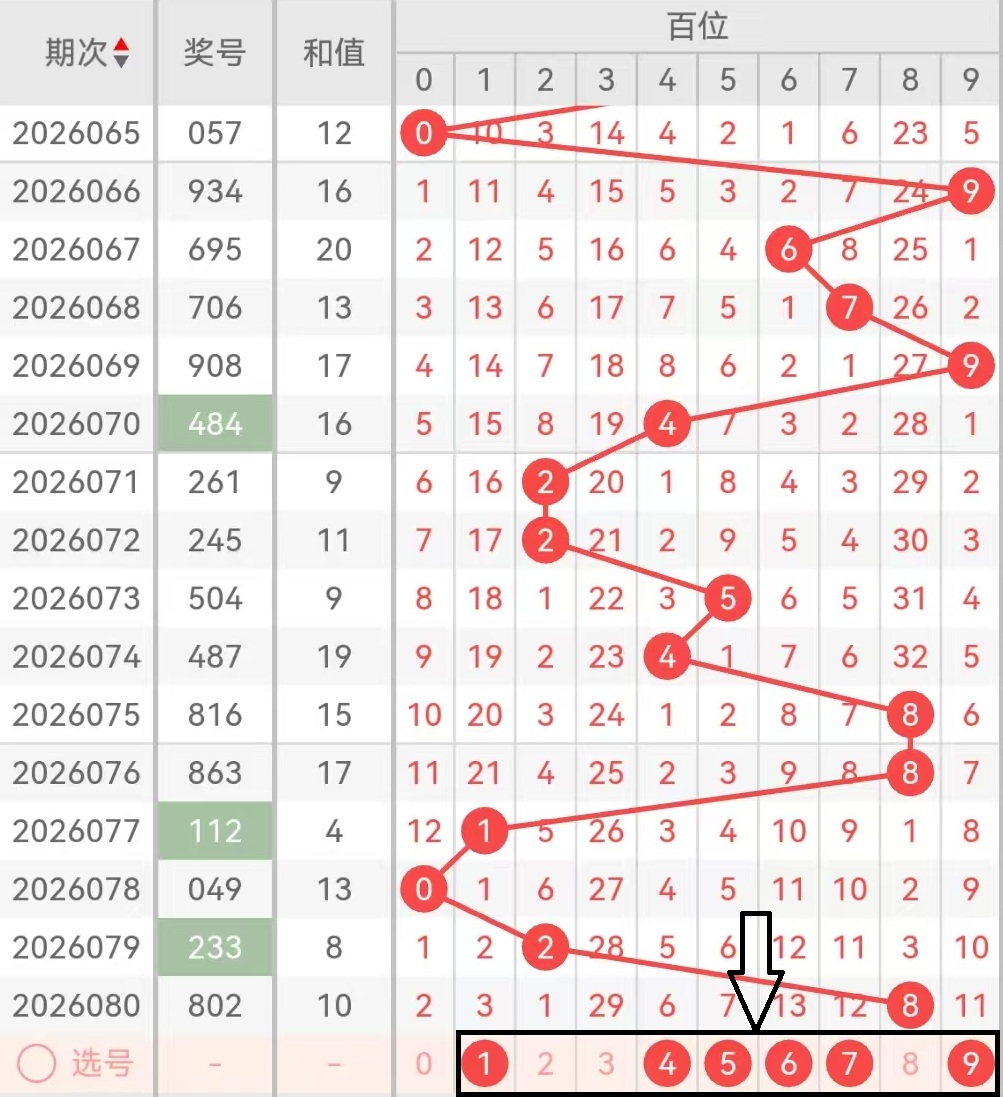Unselect number 4 in the 选号 row

667,1064
